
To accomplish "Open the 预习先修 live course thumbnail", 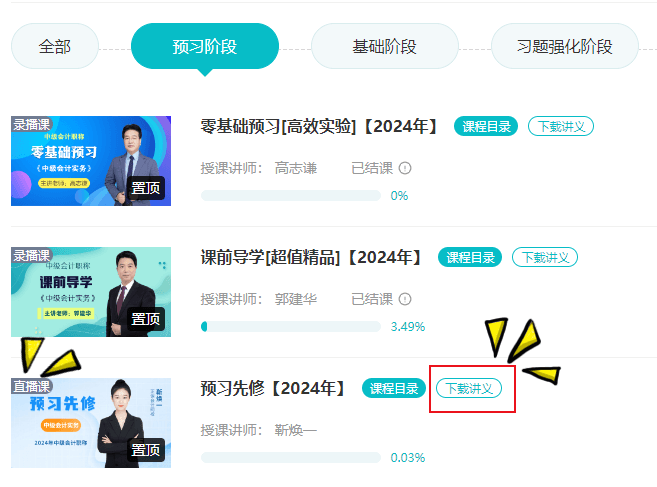I will pos(91,423).
